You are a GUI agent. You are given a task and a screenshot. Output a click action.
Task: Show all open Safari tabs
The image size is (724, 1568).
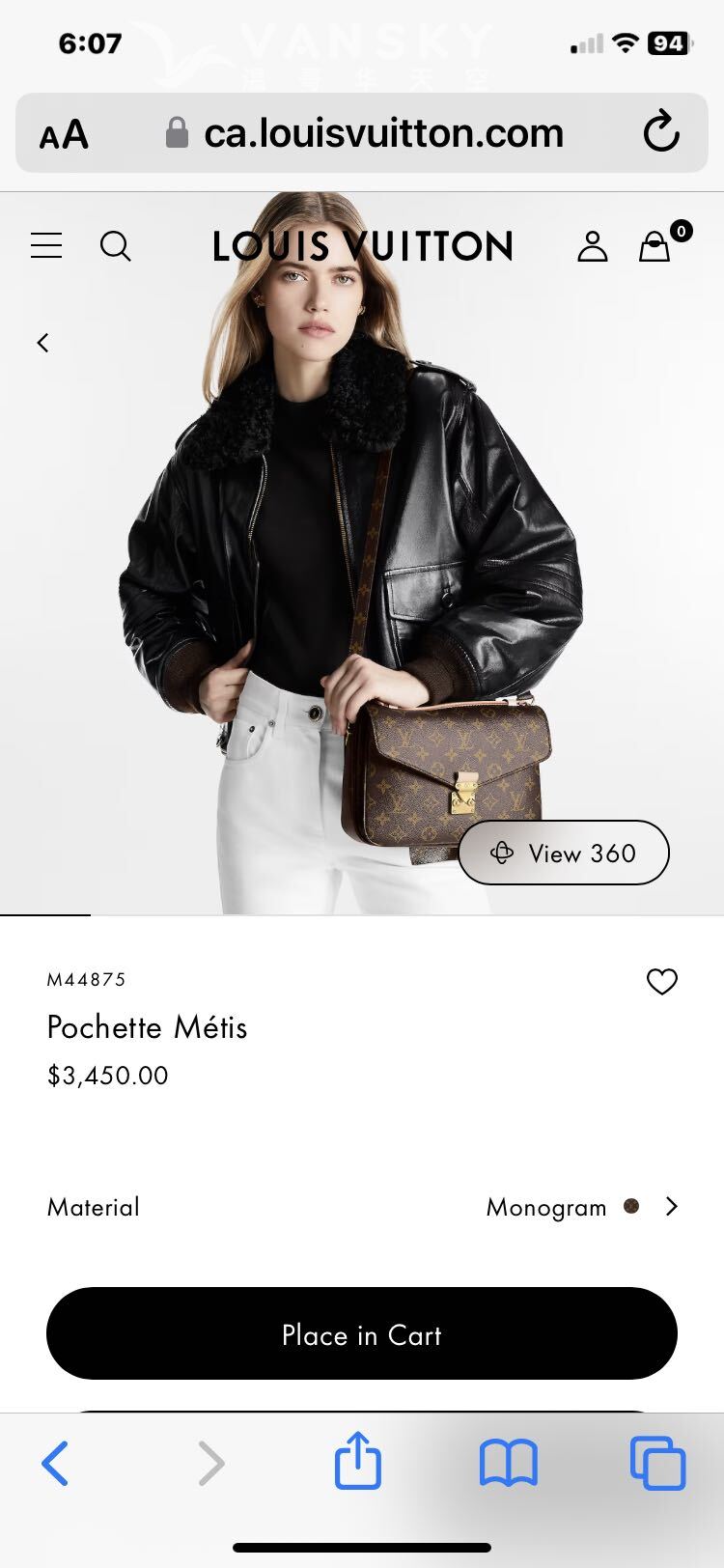point(657,1463)
